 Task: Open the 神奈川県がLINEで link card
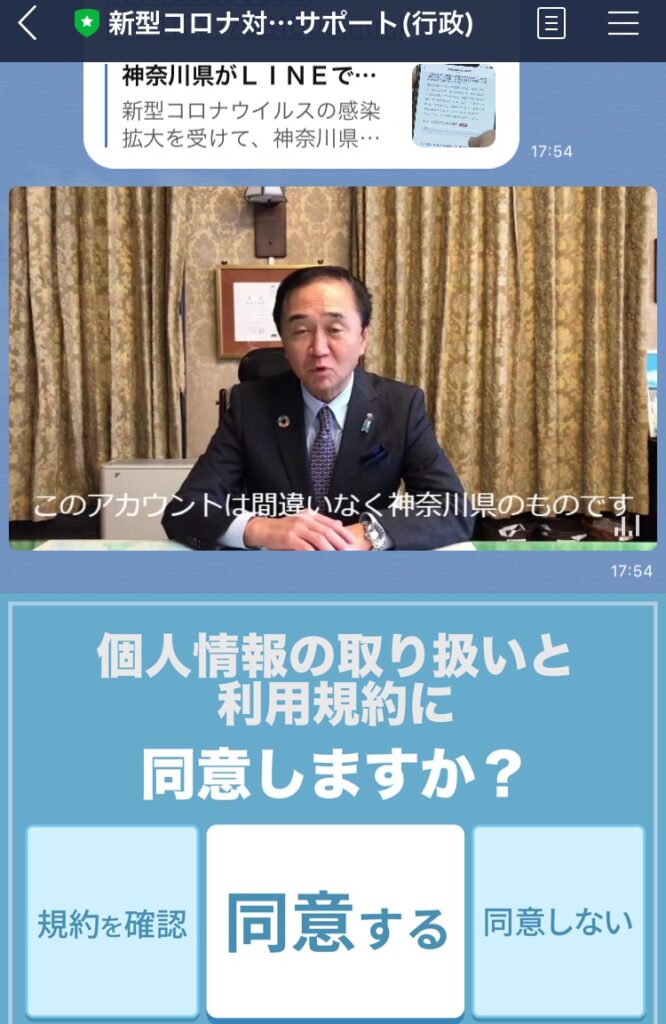coord(300,108)
